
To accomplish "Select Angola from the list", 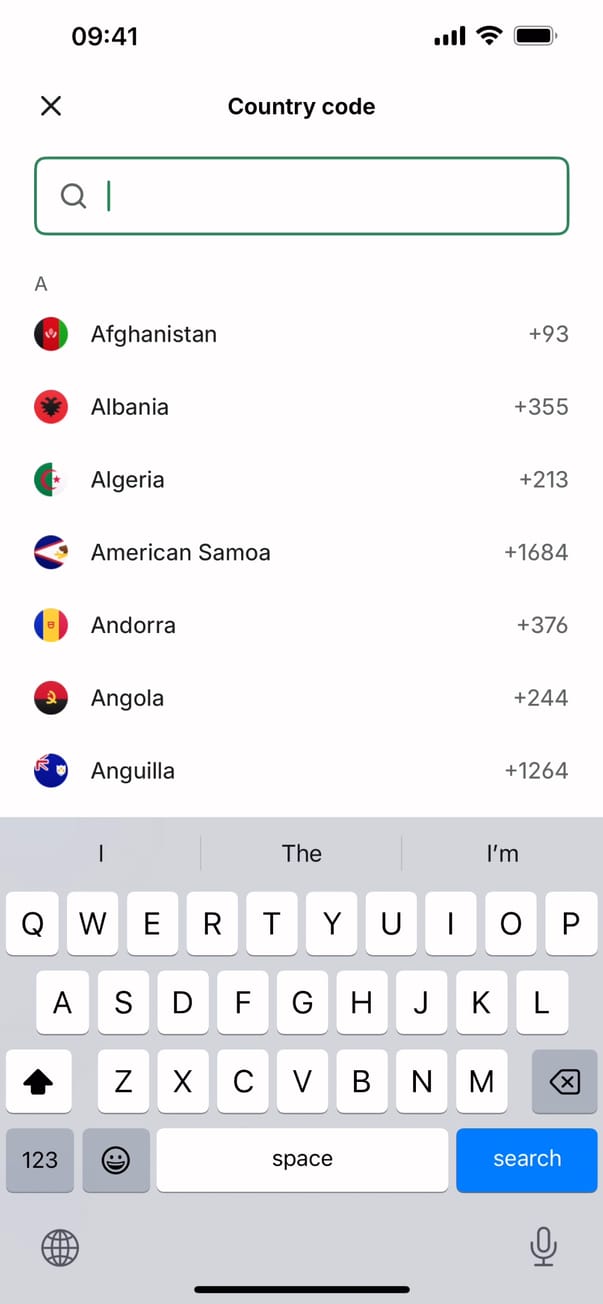I will [301, 698].
